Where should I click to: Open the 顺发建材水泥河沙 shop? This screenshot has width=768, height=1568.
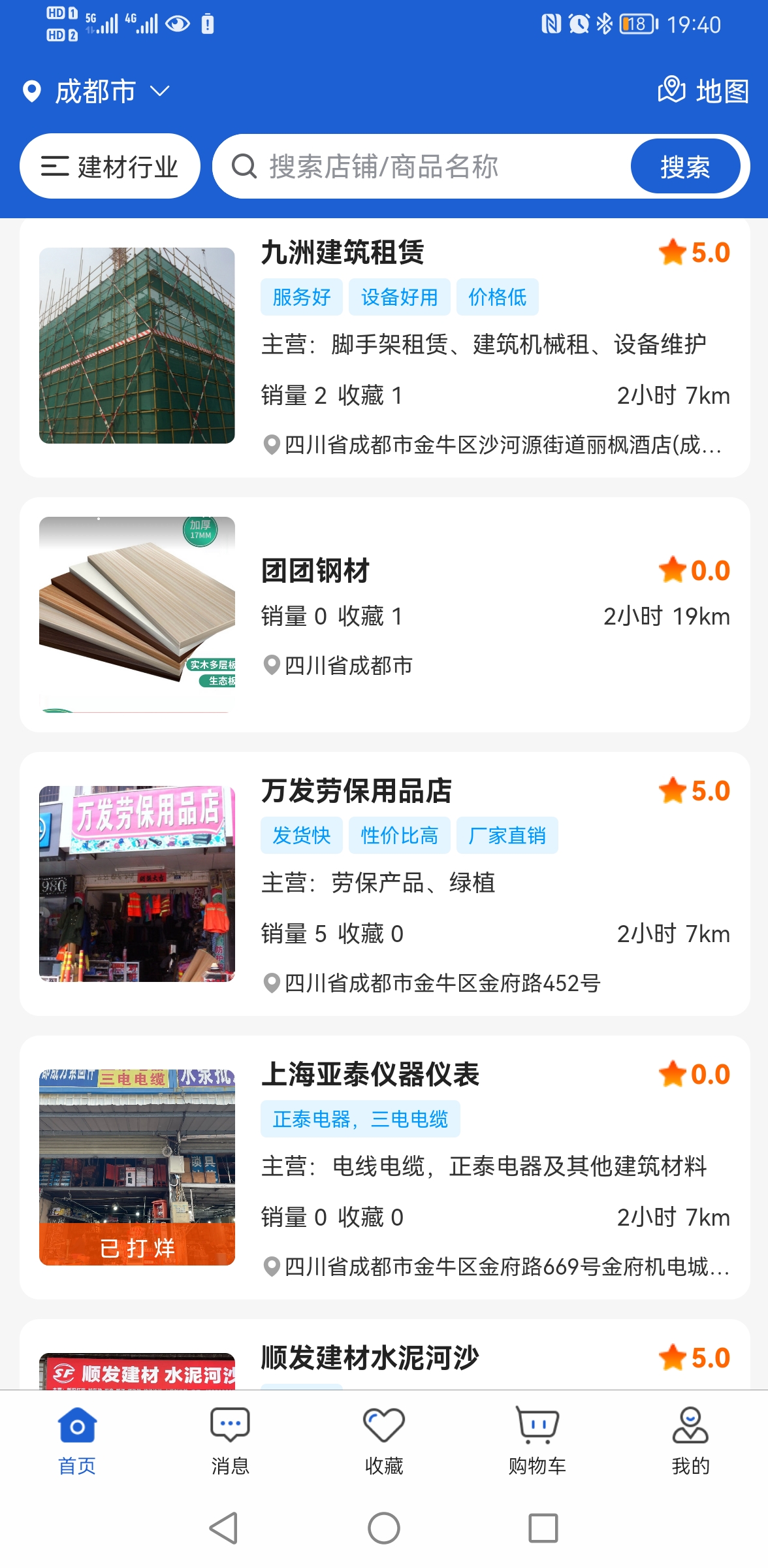[x=370, y=1358]
